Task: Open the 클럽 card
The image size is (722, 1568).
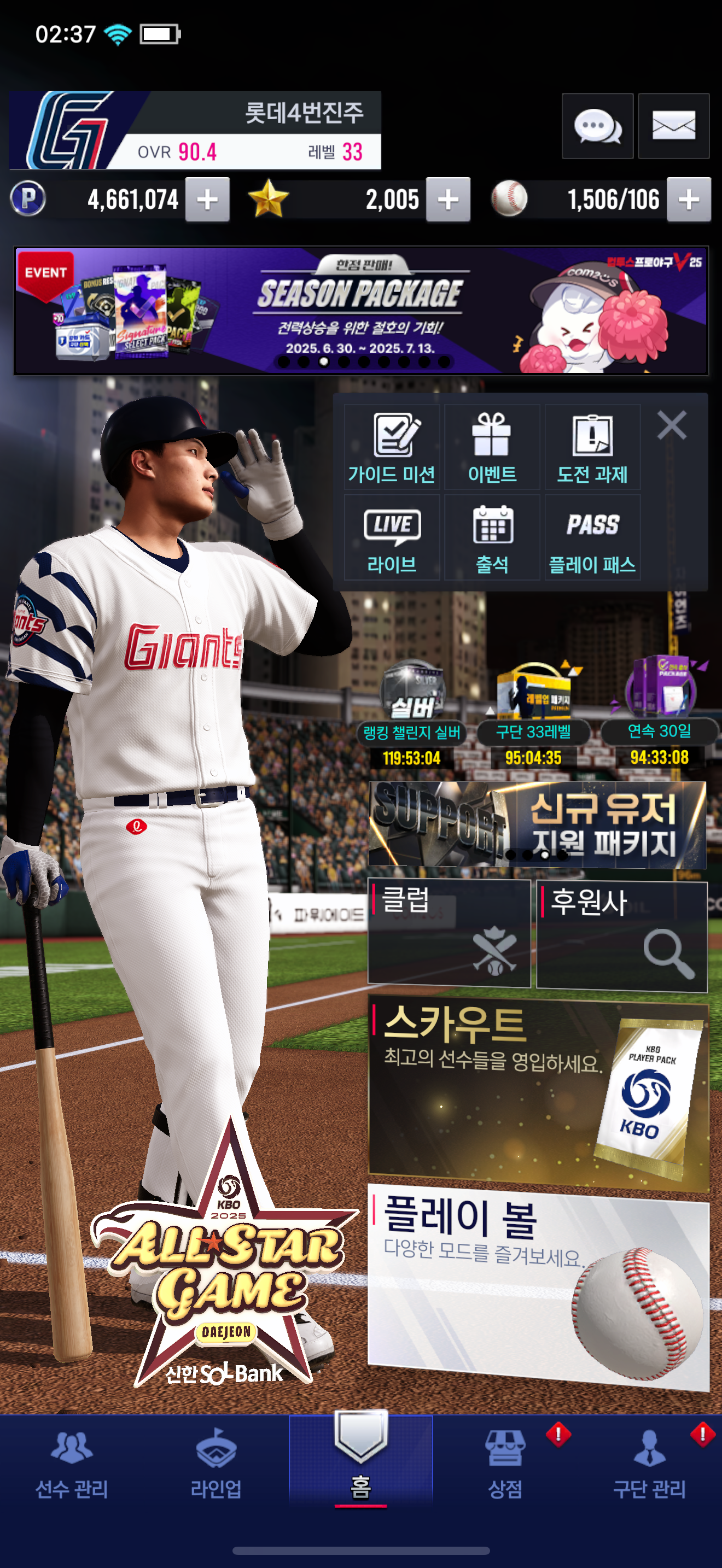Action: click(449, 933)
